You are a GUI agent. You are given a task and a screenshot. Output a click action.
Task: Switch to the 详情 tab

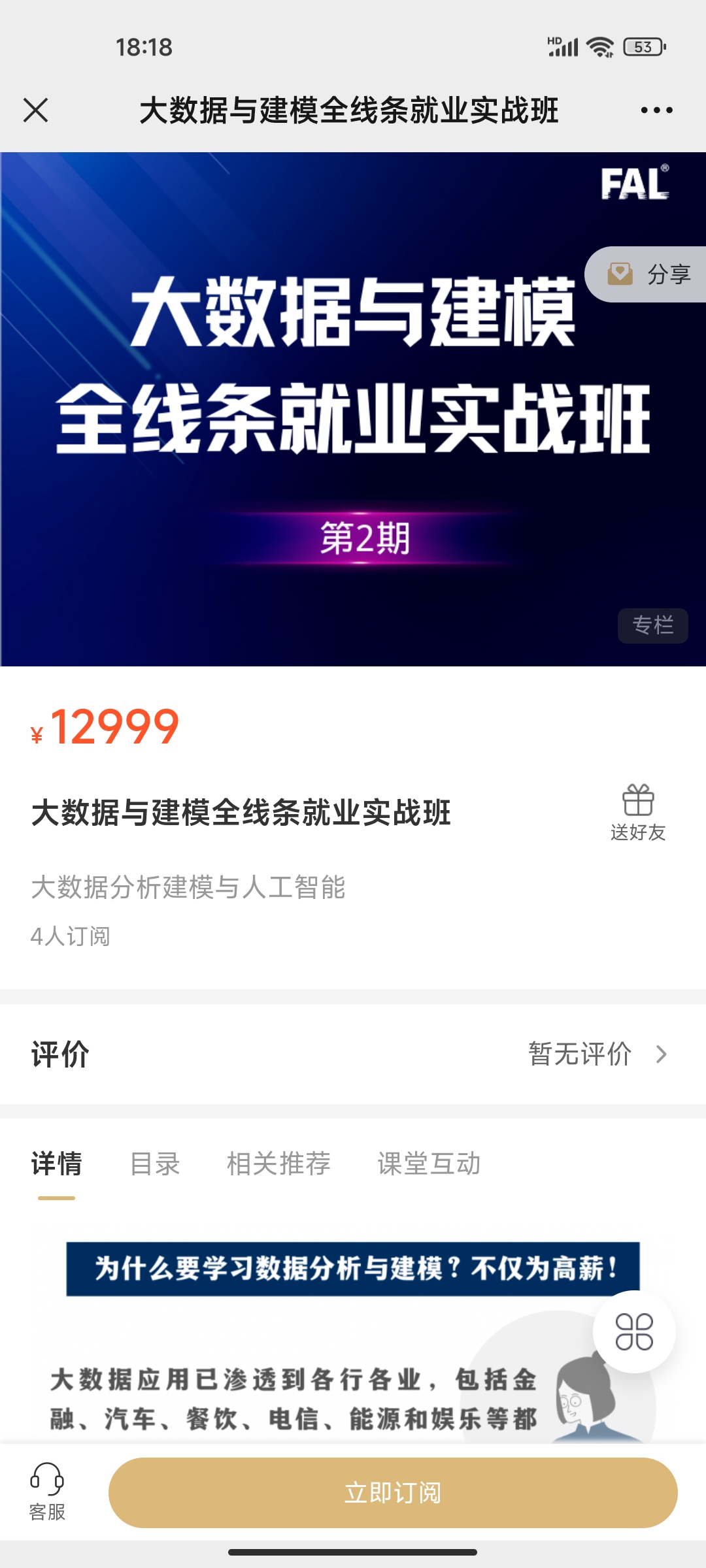coord(56,1164)
